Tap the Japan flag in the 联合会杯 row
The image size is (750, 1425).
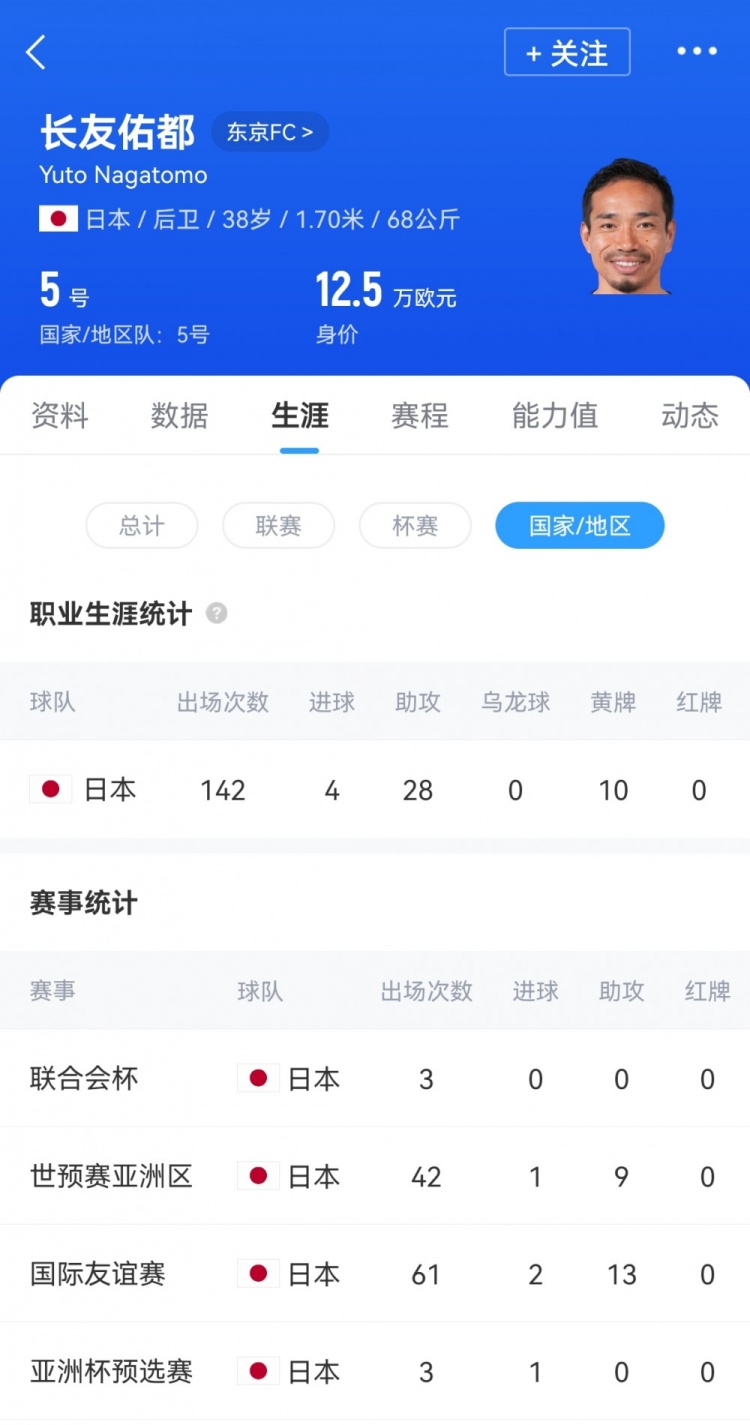tap(259, 1078)
